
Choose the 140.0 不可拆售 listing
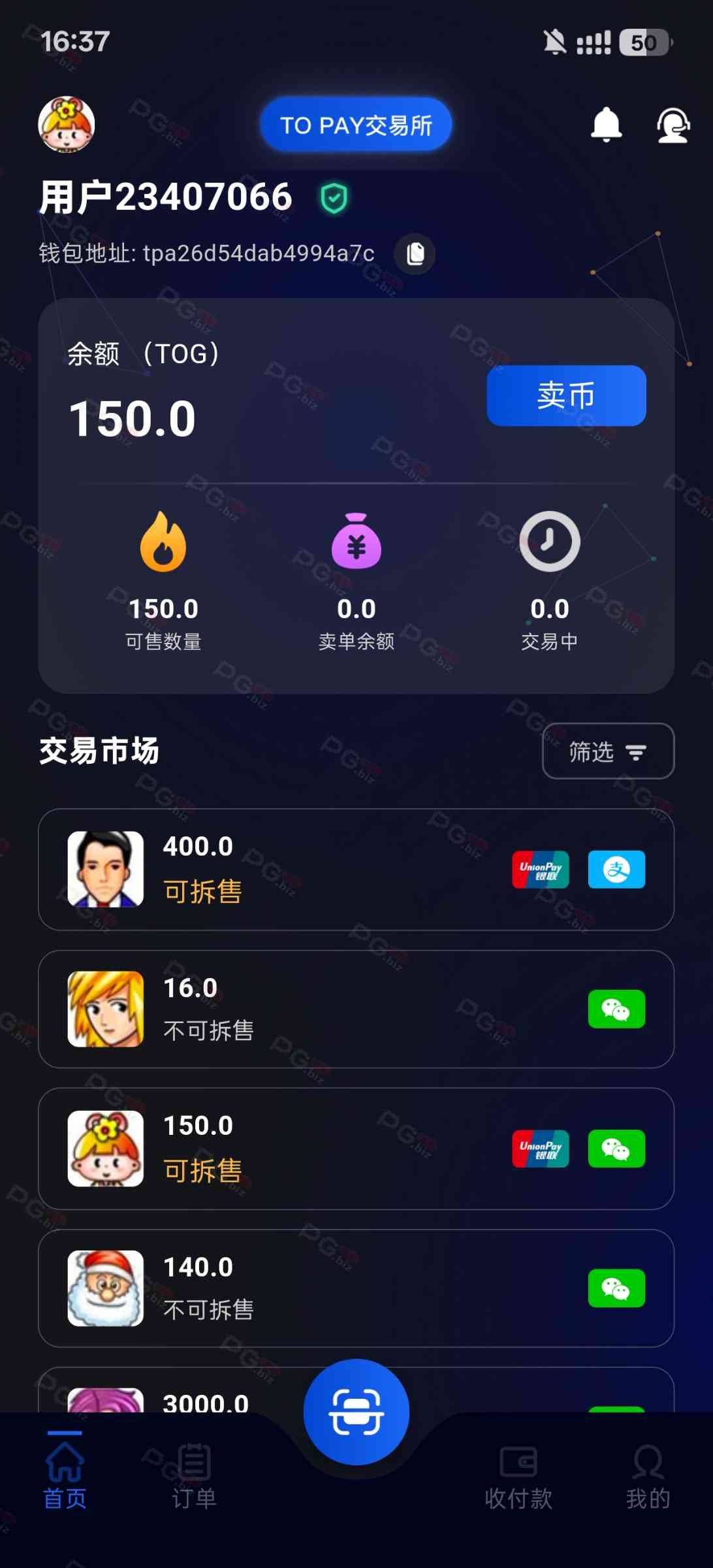coord(356,1288)
